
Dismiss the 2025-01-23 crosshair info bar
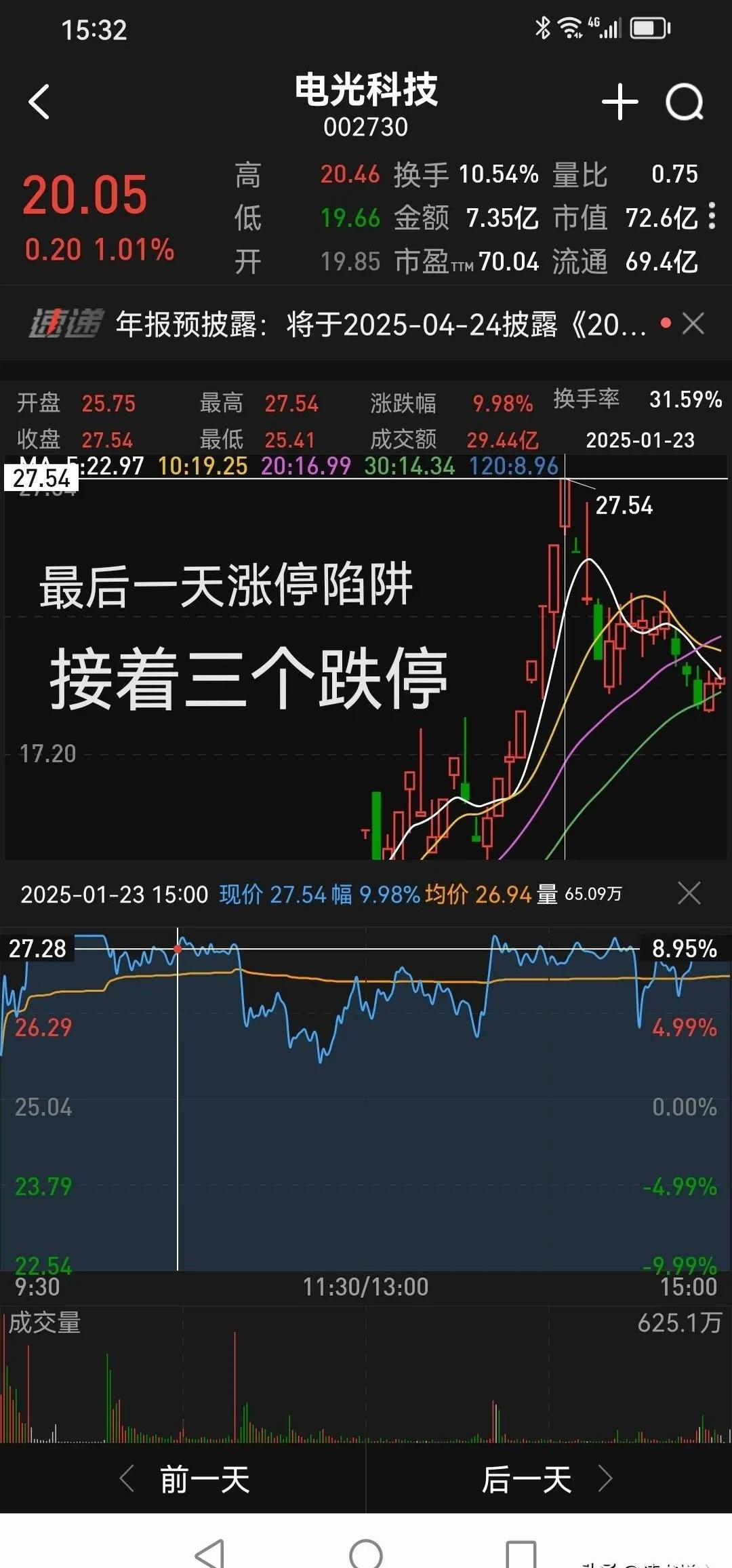pos(689,893)
